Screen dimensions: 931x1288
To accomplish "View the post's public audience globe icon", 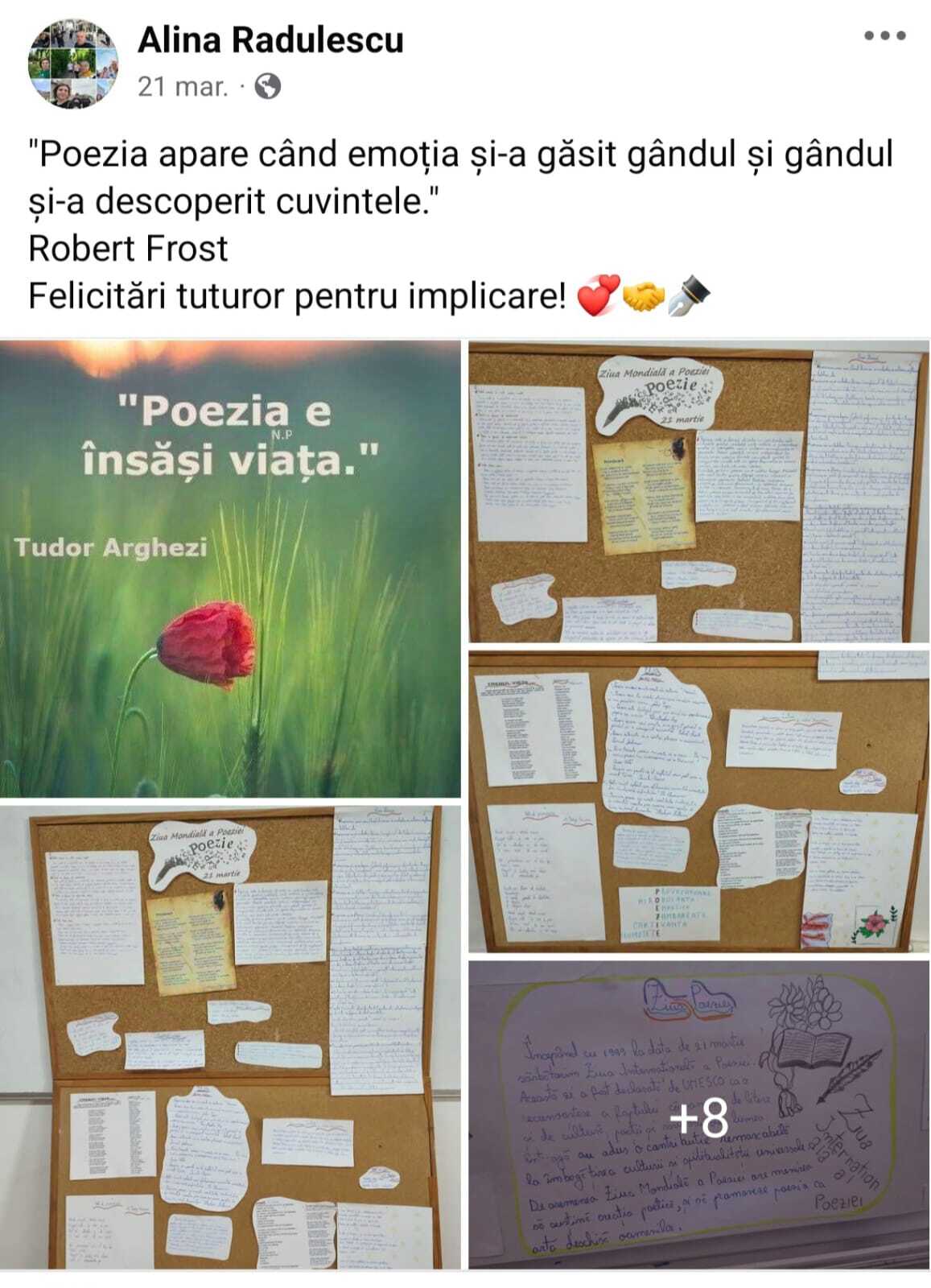I will (267, 86).
